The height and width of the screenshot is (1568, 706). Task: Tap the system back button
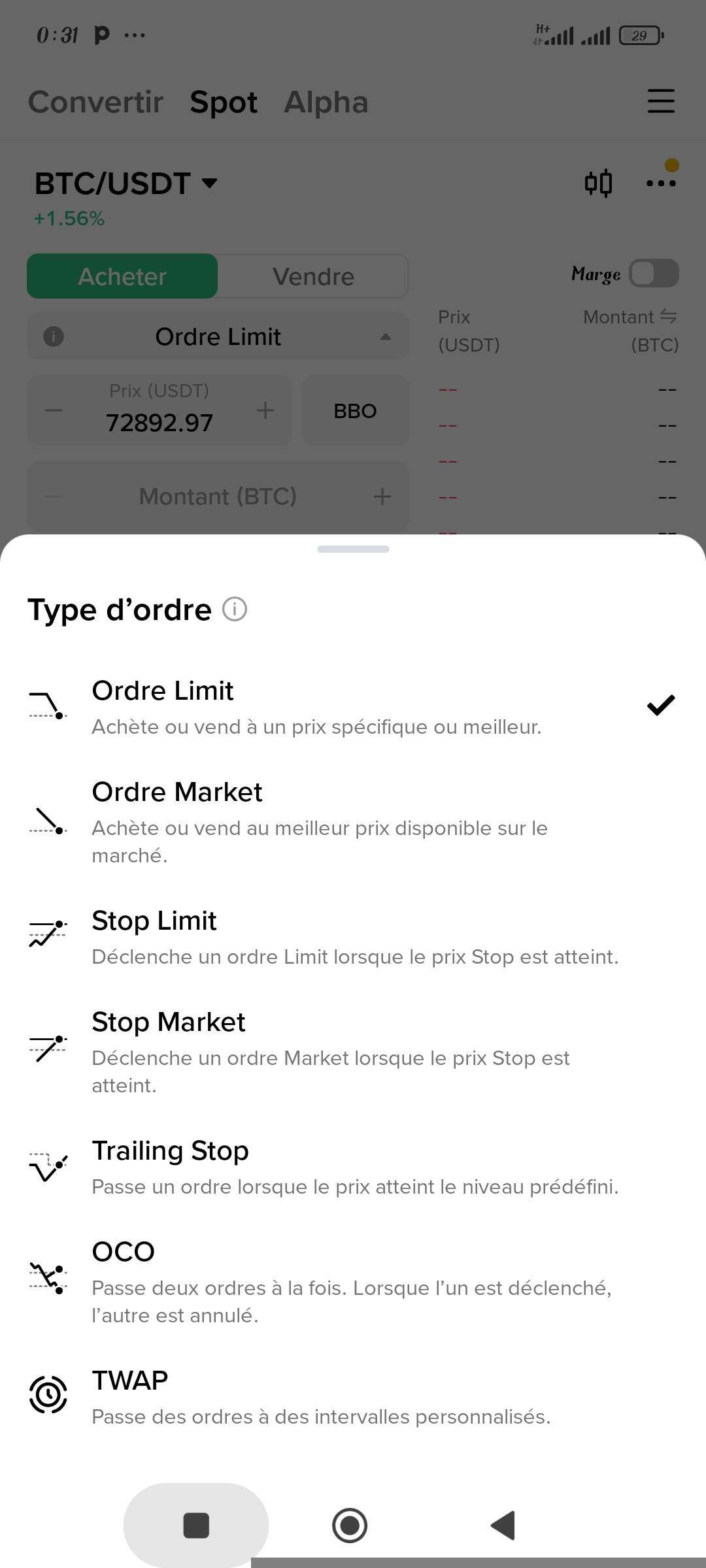(x=503, y=1526)
